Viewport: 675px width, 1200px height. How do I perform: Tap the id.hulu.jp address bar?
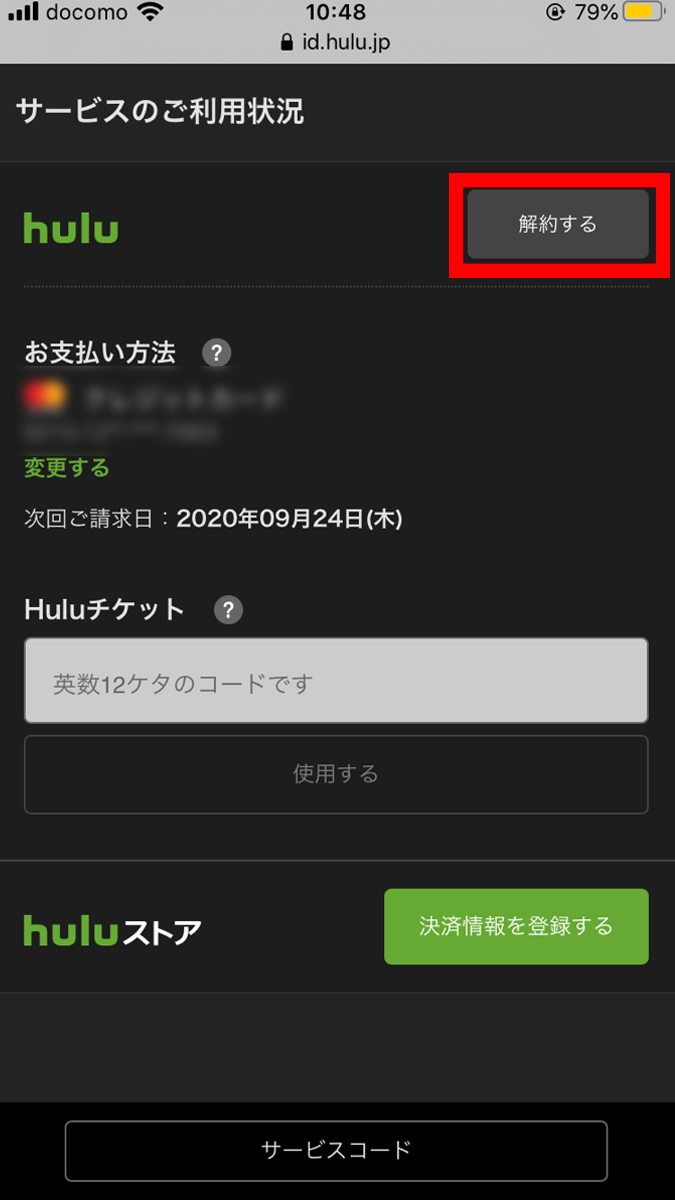coord(336,43)
